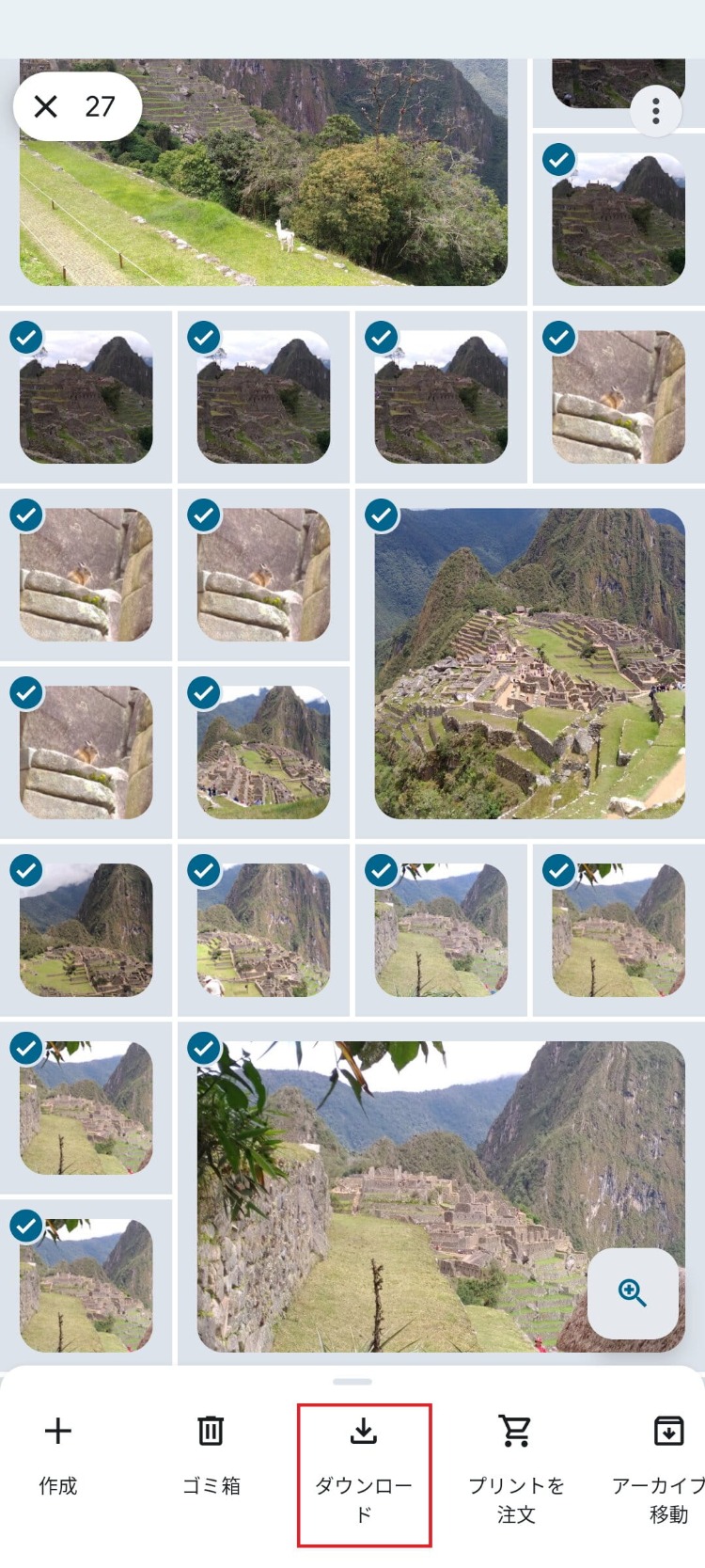Clear the selection of 27 photos
Image resolution: width=705 pixels, height=1568 pixels.
(x=45, y=106)
